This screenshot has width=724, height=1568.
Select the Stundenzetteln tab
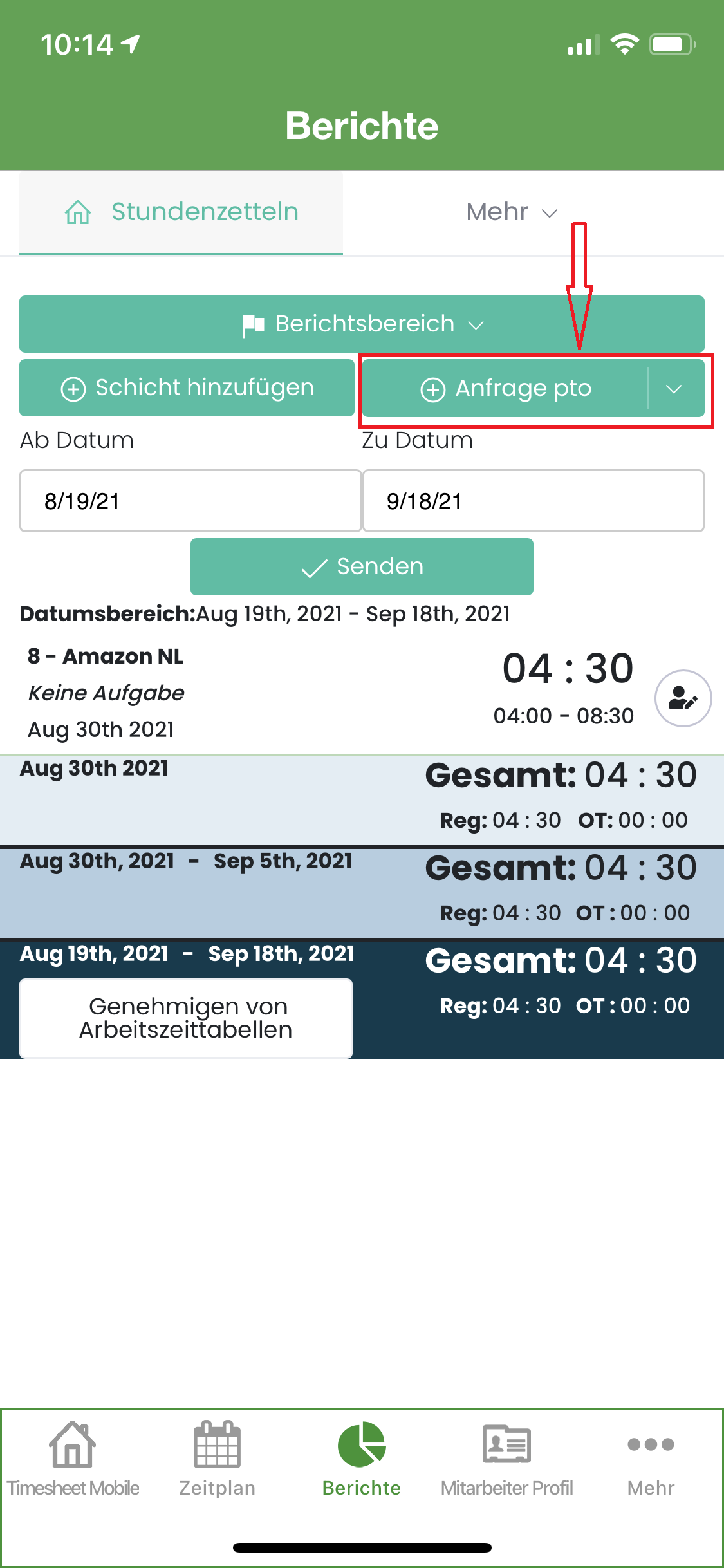181,212
